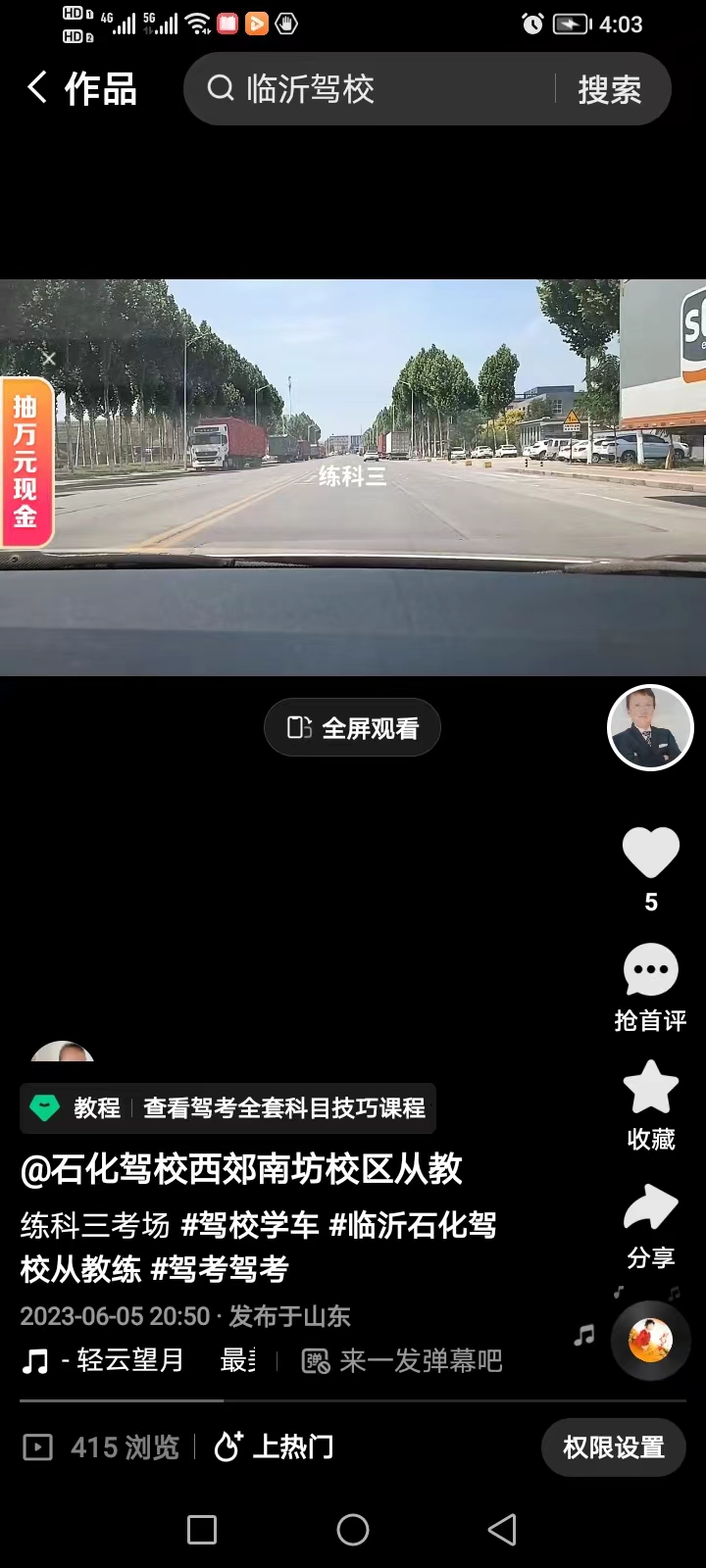The height and width of the screenshot is (1568, 706).
Task: Promote the video with 上热门
Action: 275,1446
